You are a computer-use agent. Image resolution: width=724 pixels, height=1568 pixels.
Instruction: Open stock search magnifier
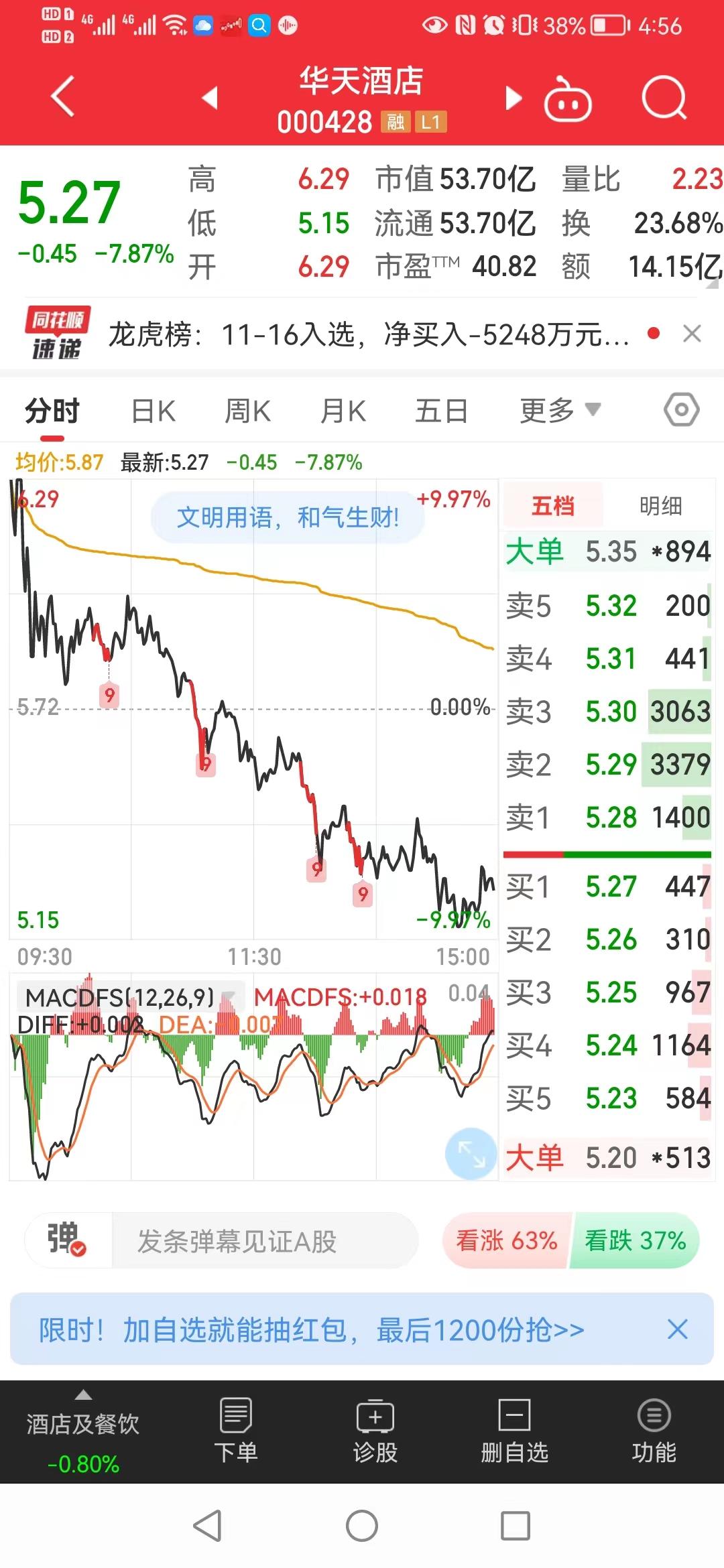(664, 98)
